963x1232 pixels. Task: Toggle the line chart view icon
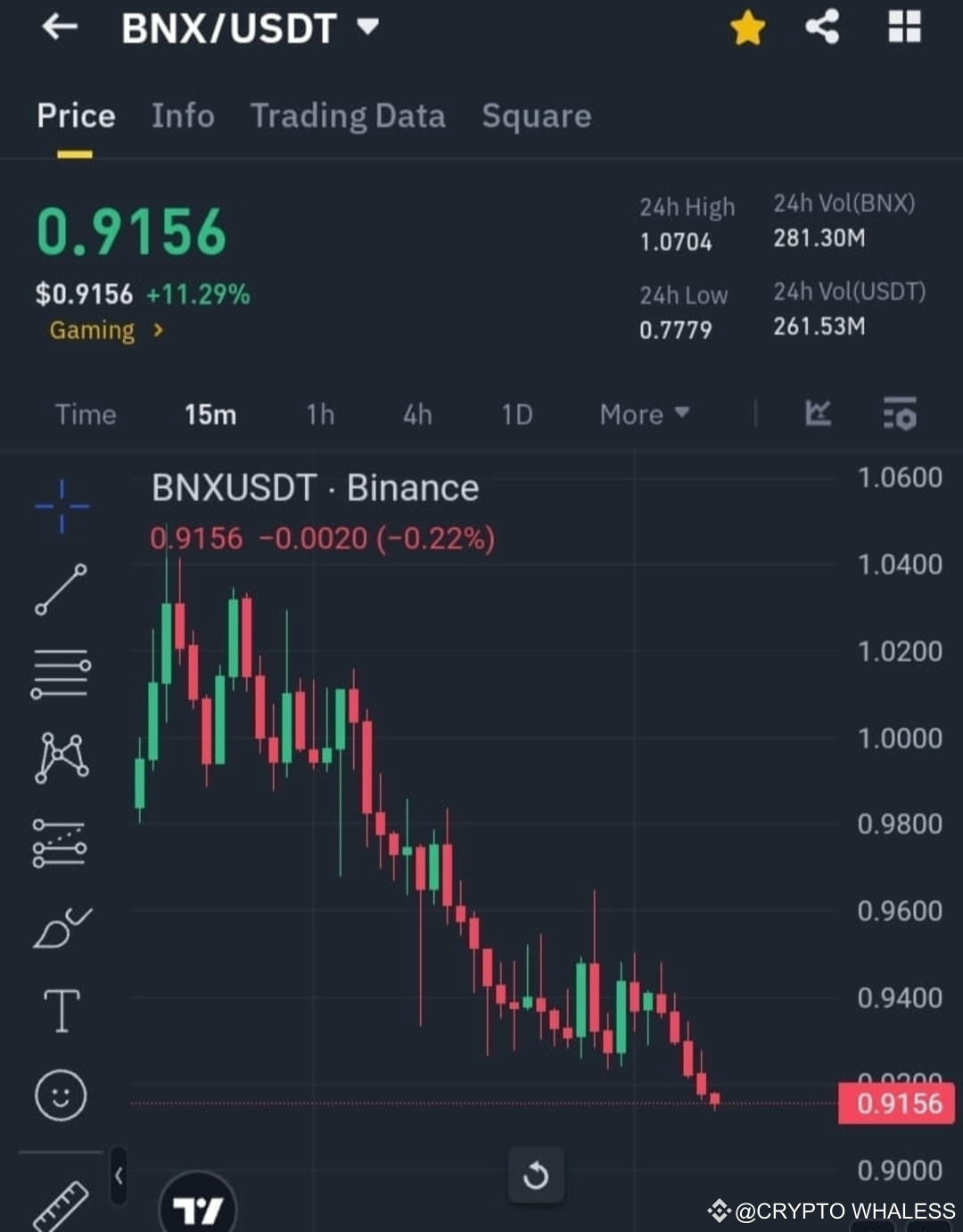[x=818, y=413]
